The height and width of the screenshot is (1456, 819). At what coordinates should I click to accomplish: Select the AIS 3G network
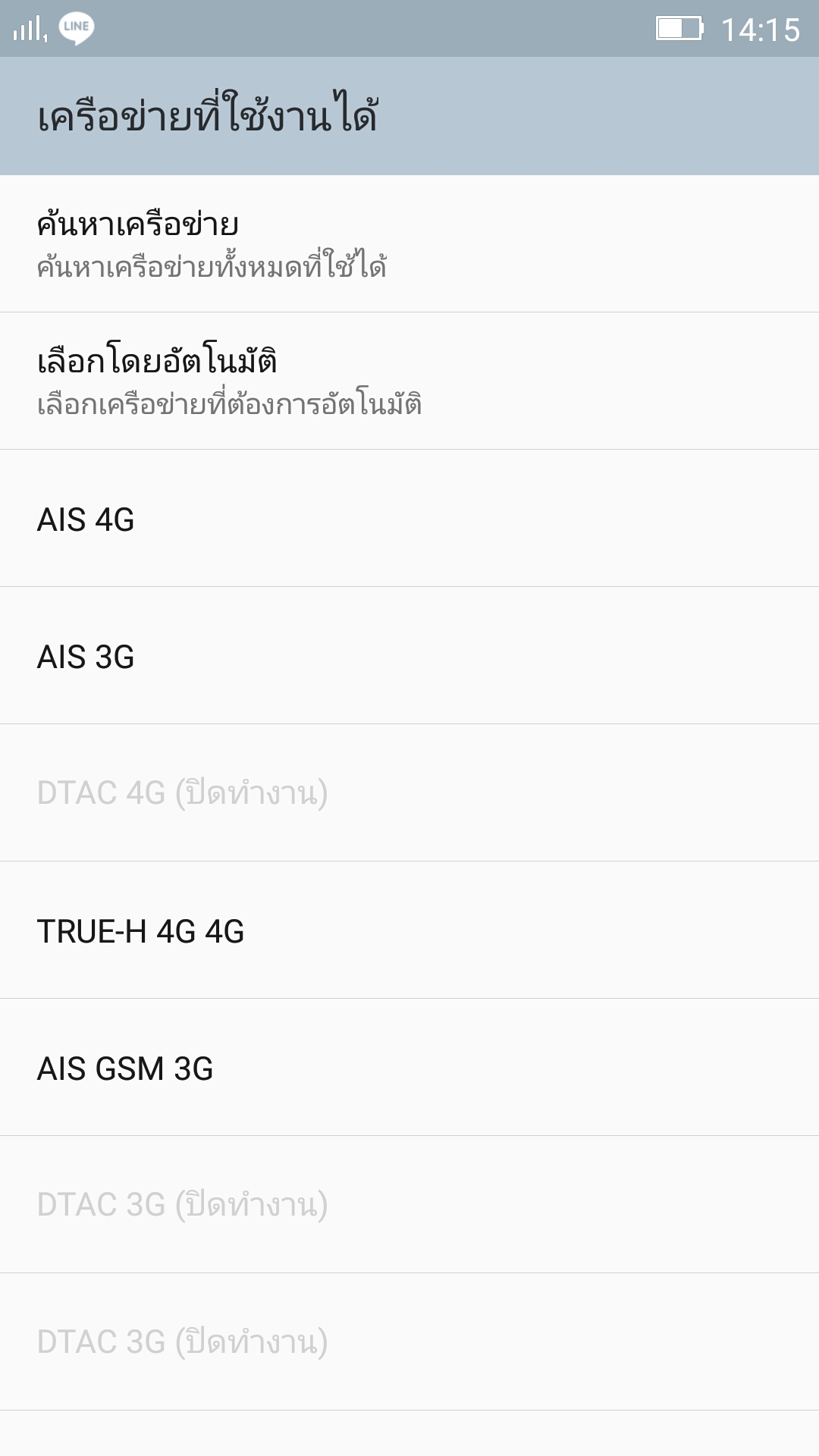tap(409, 655)
